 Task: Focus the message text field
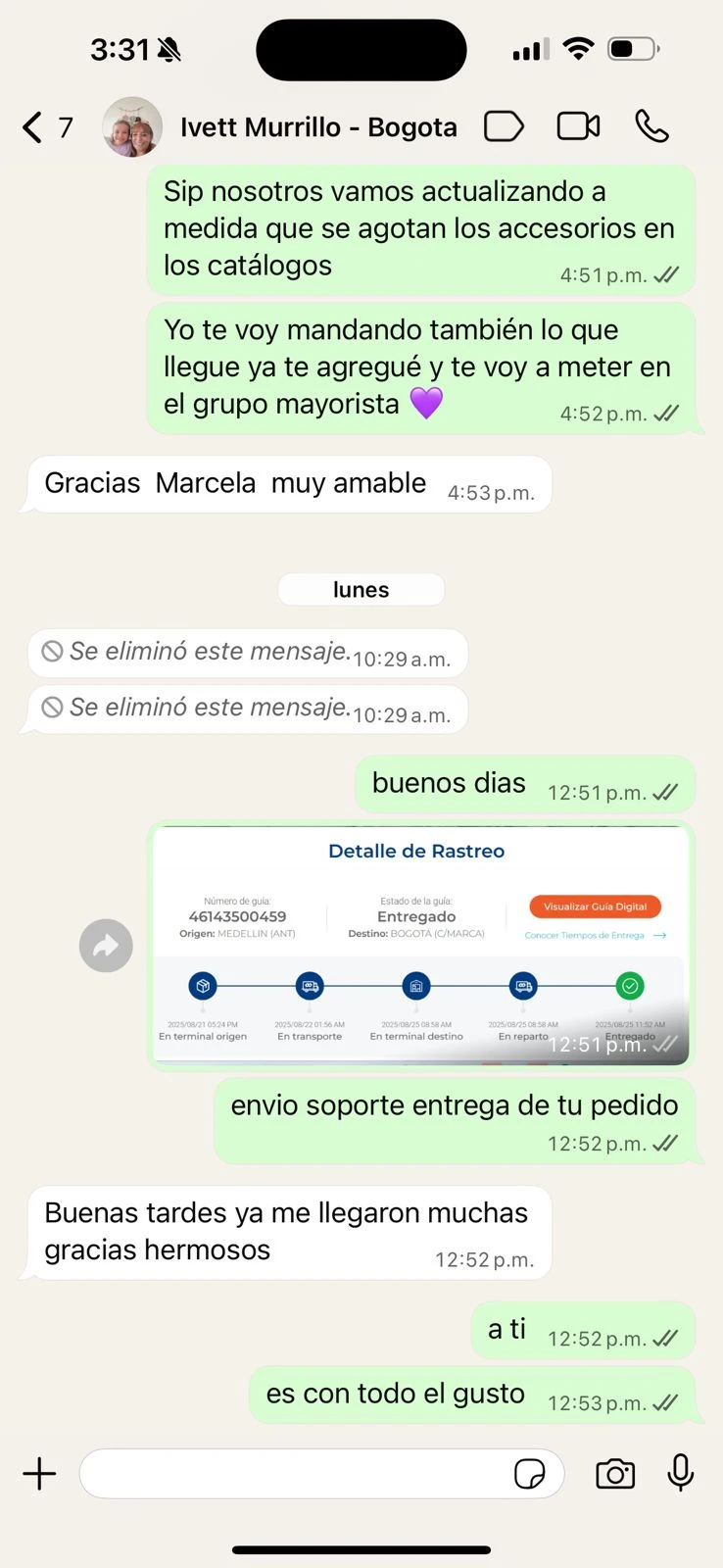(294, 1474)
